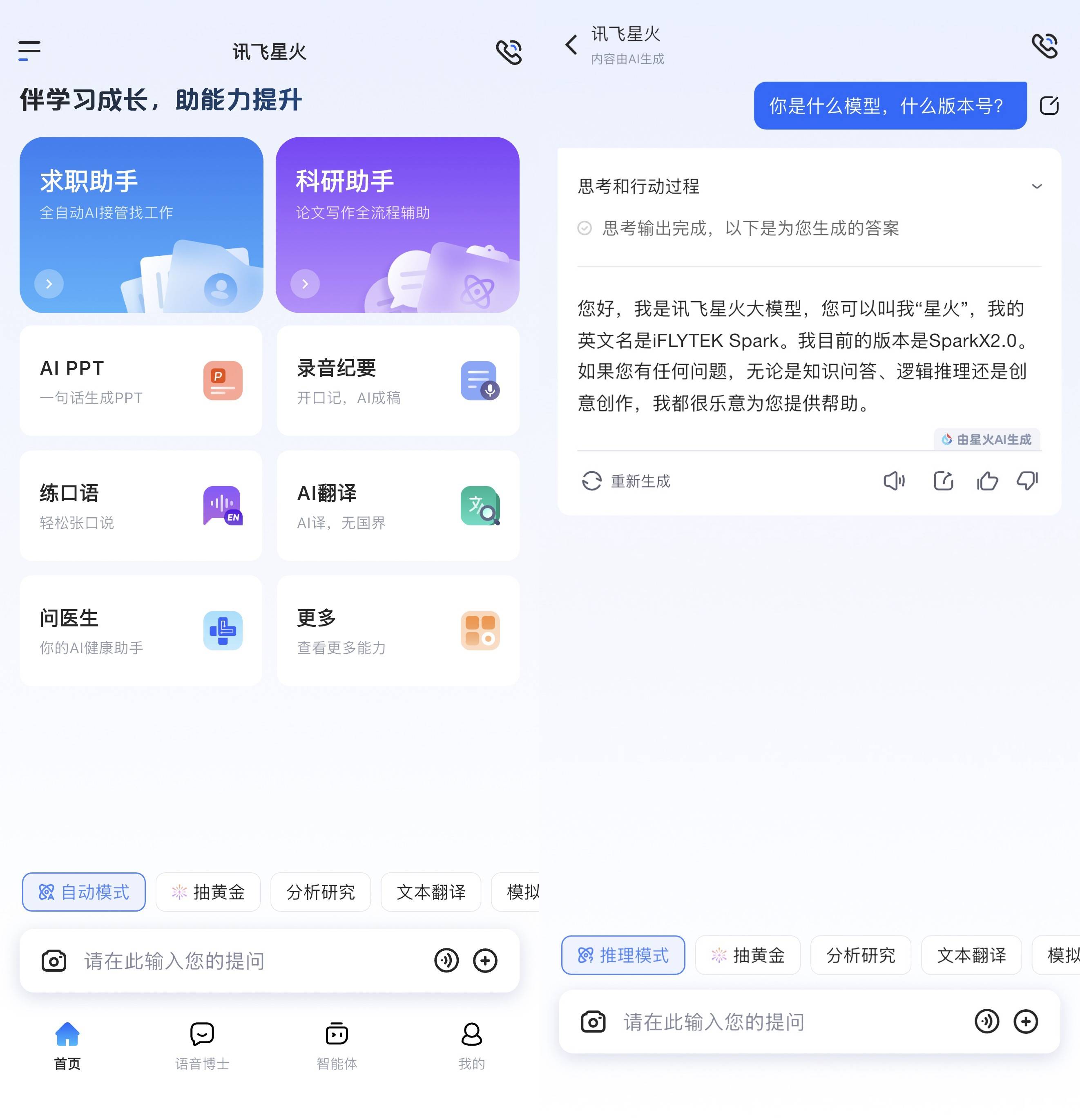Open the AI翻译 translator

click(397, 506)
